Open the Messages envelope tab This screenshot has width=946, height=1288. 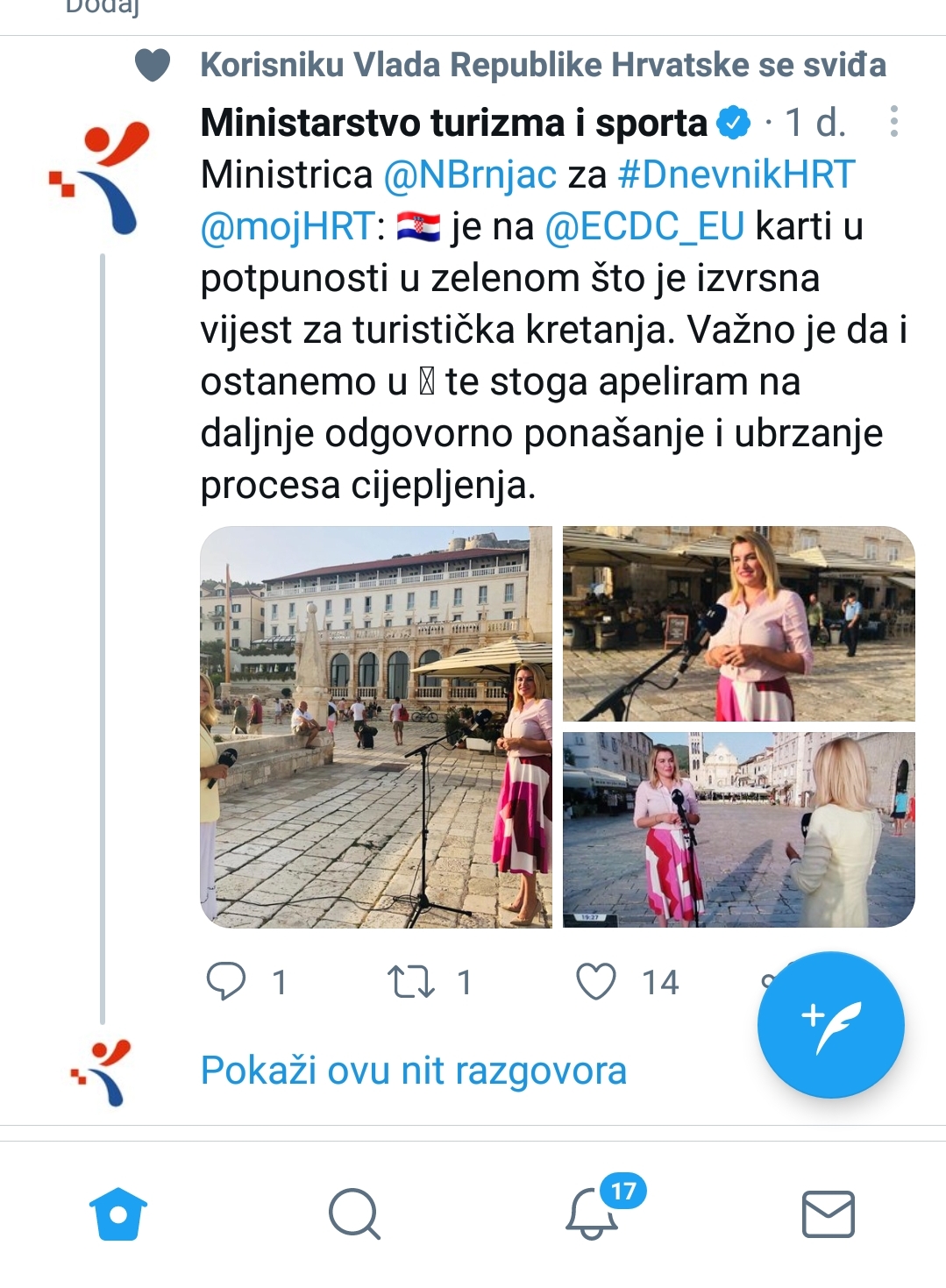[828, 1214]
